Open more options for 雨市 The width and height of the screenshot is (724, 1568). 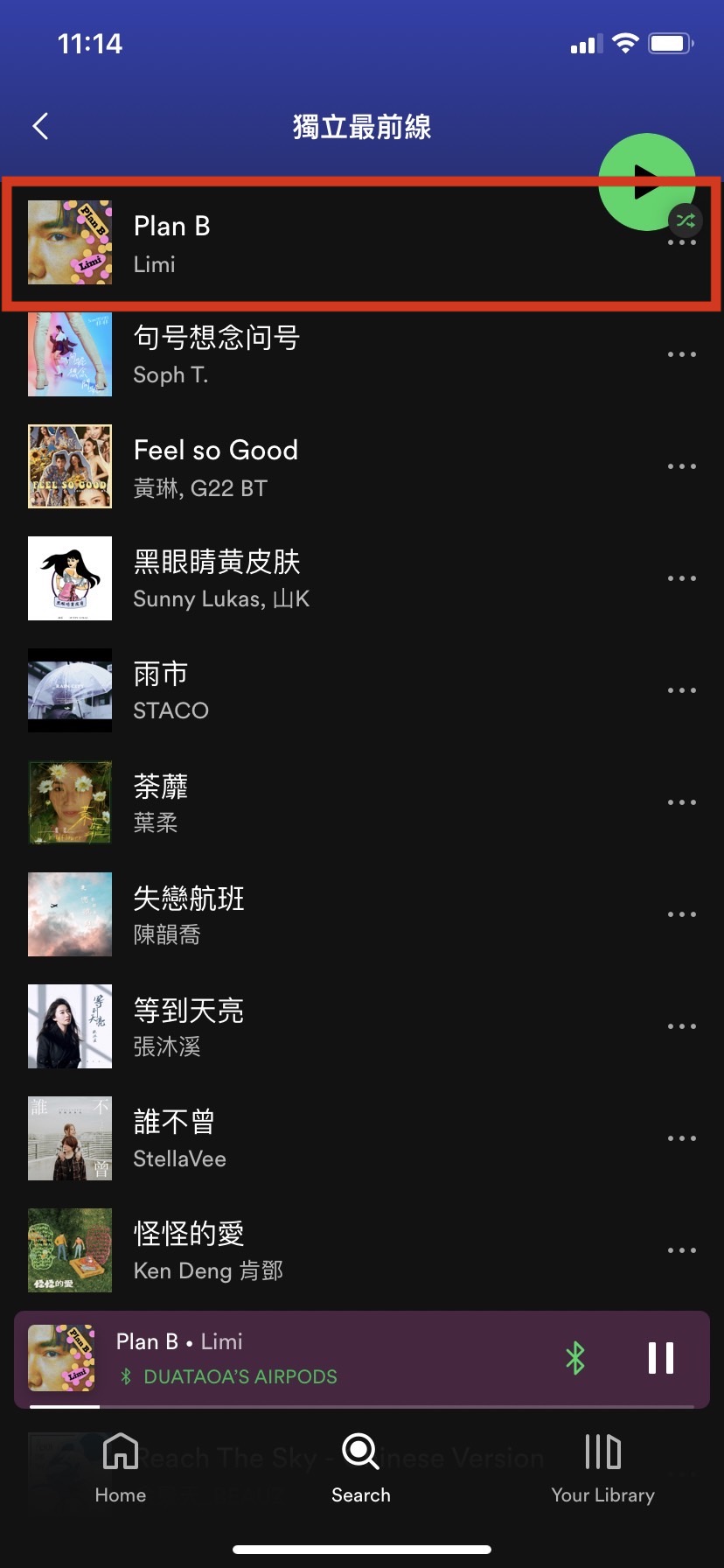(x=681, y=691)
